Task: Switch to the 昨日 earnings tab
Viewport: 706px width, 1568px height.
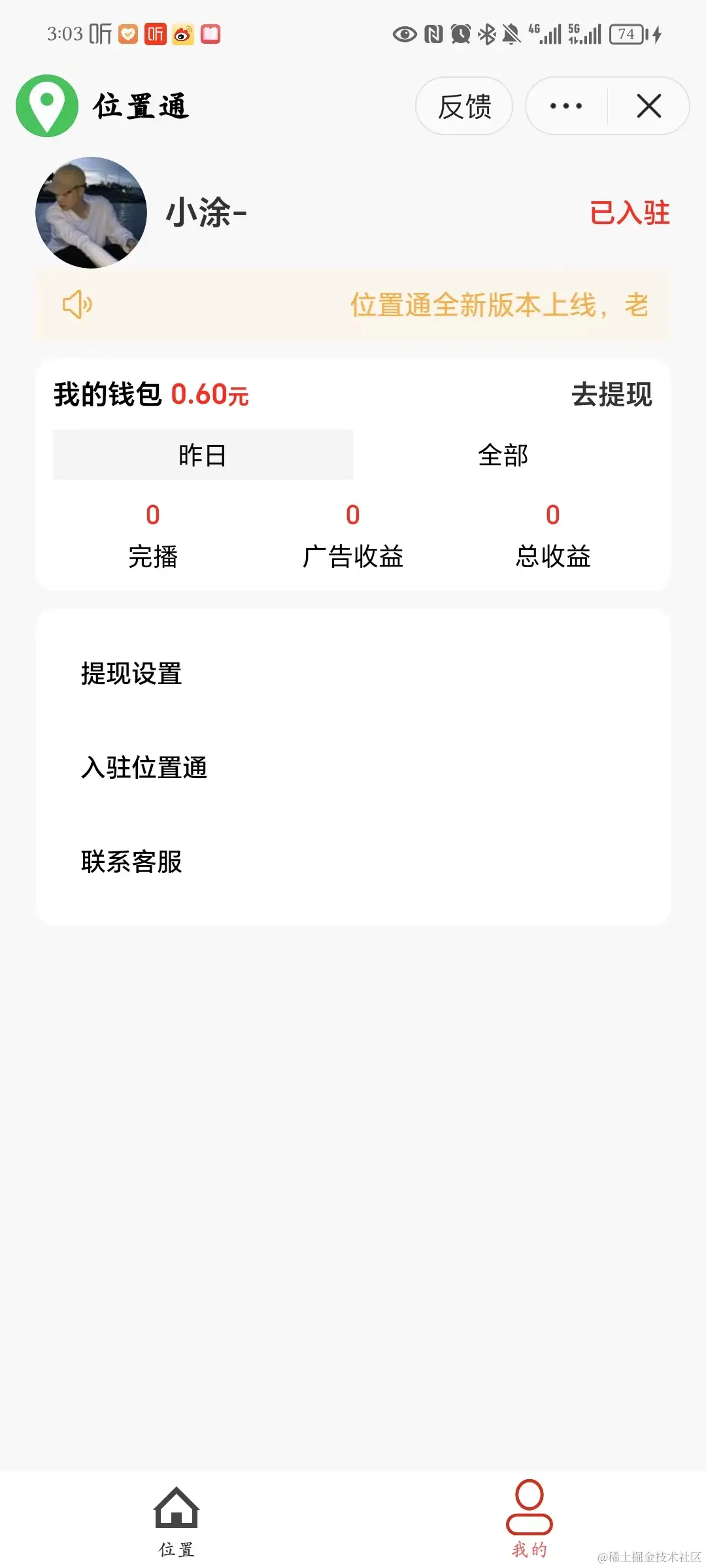Action: pos(202,456)
